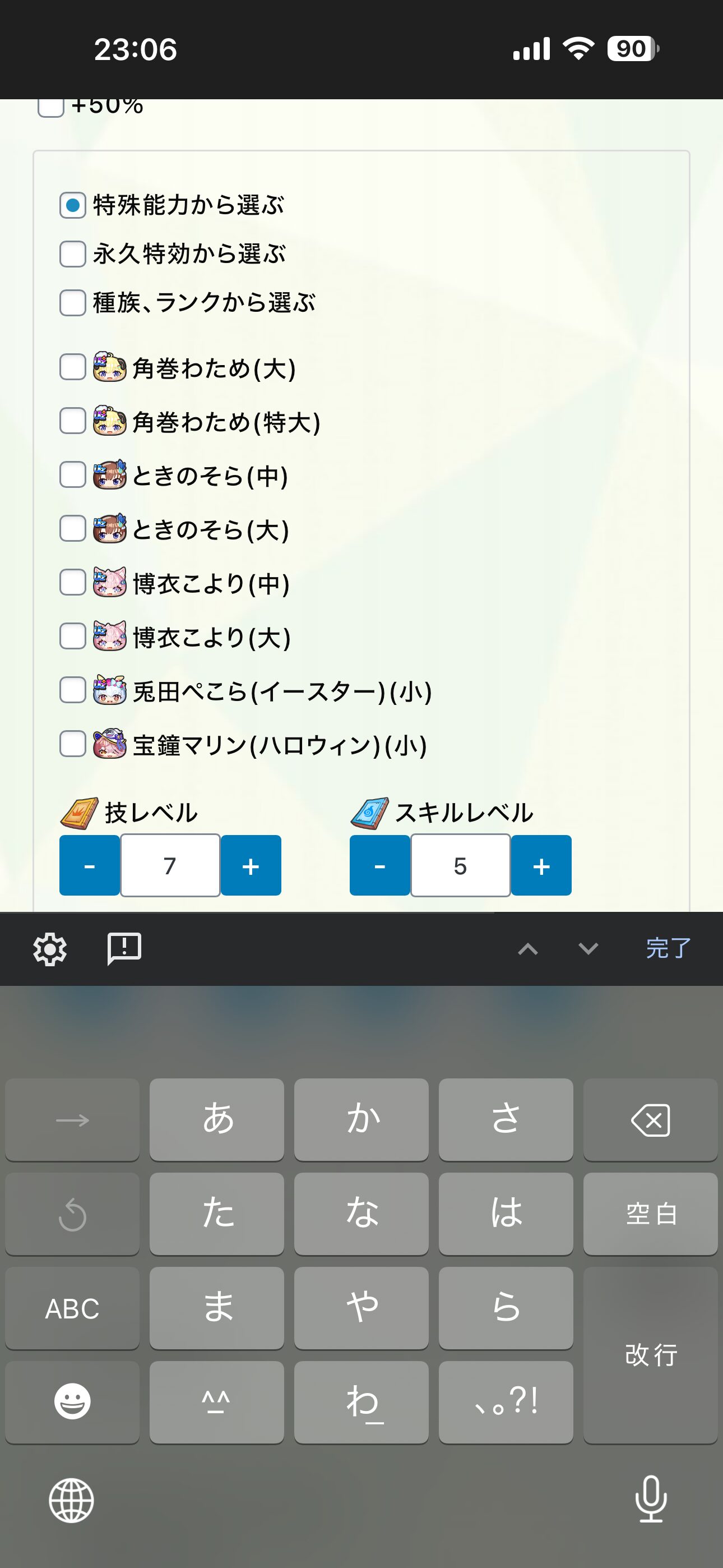Check the 博衣こより(大) checkbox

tap(72, 636)
